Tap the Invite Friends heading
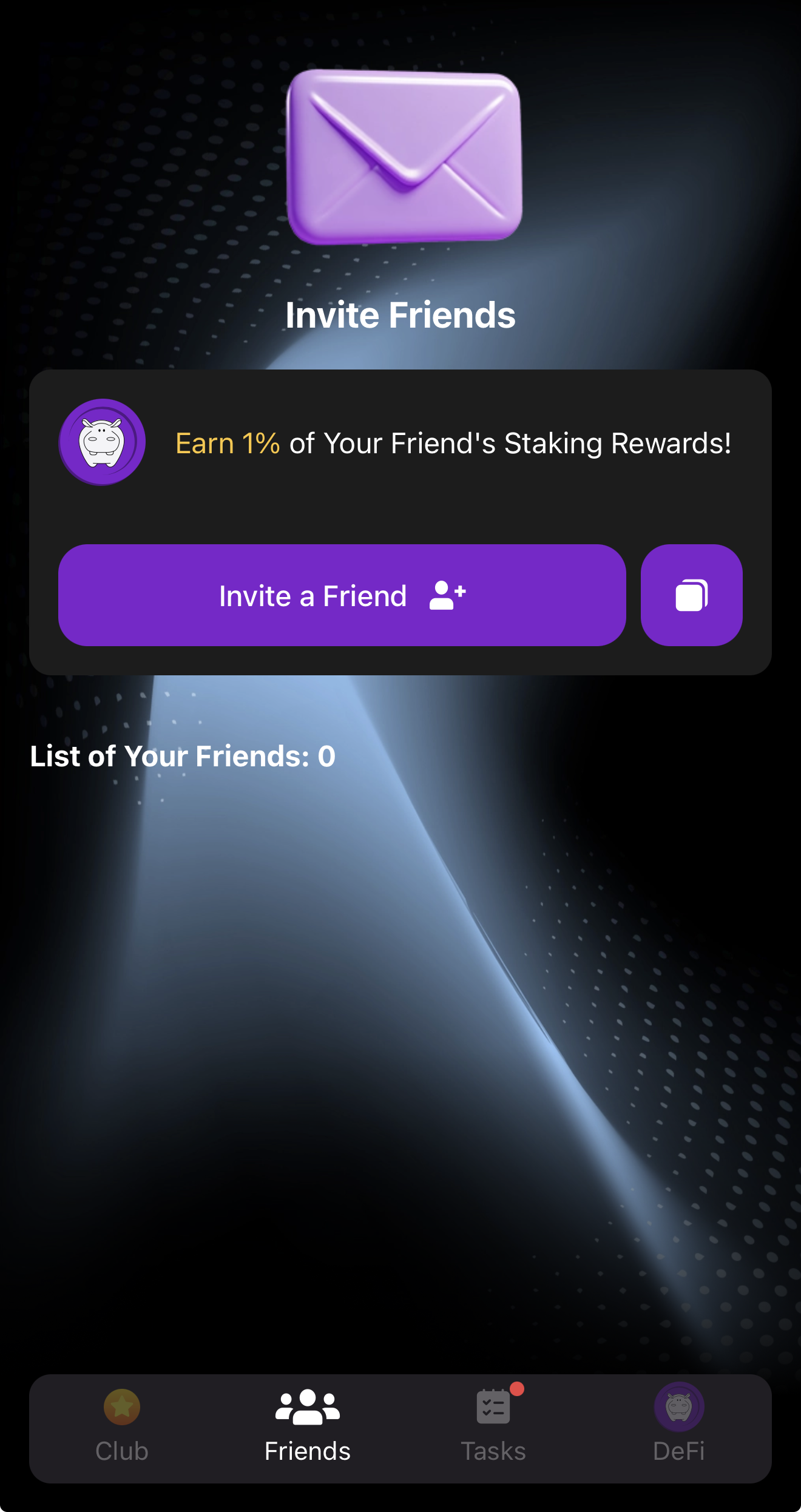This screenshot has height=1512, width=801. [400, 315]
